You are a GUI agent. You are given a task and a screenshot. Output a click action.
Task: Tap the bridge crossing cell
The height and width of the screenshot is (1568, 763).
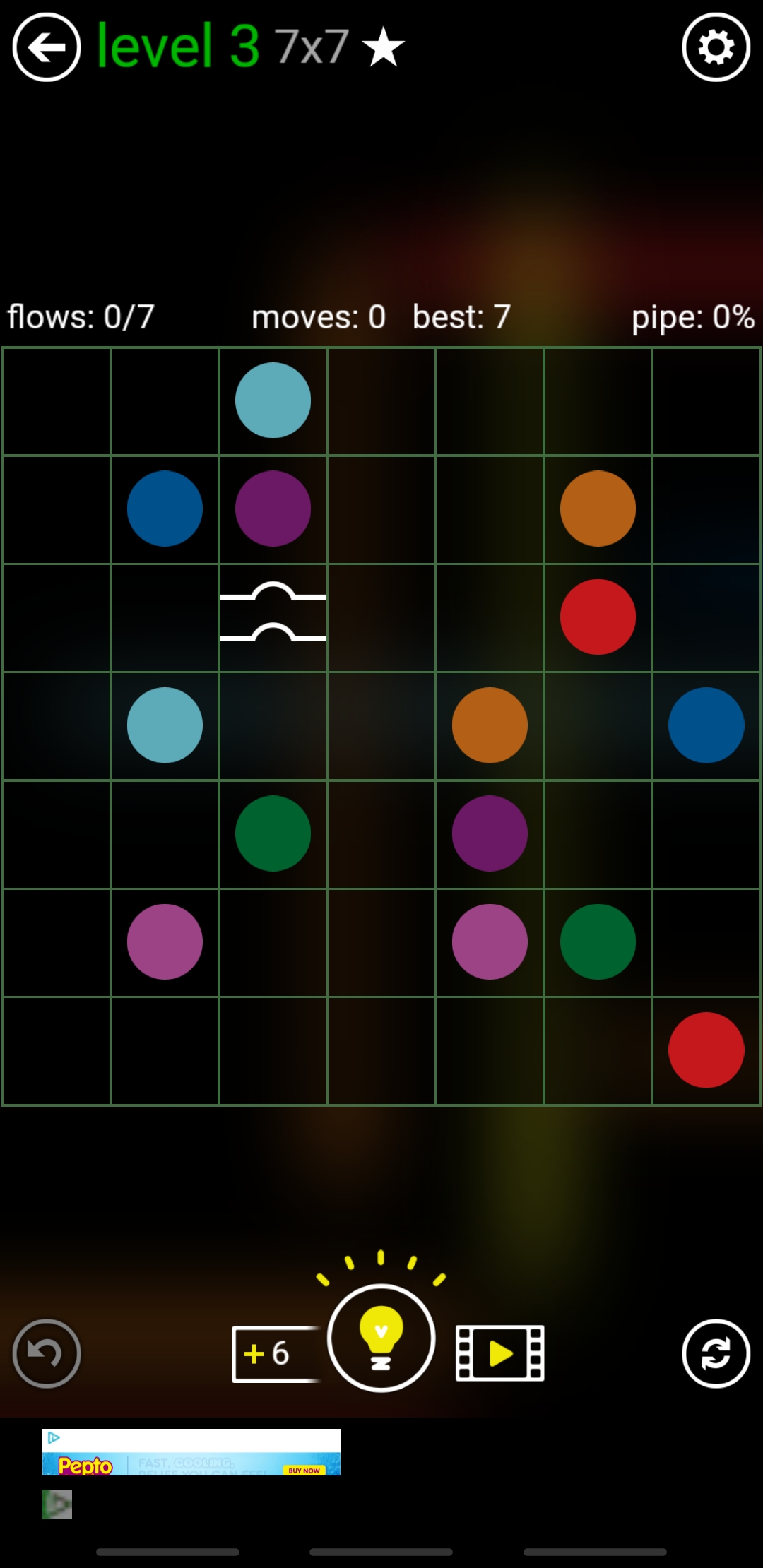(273, 617)
